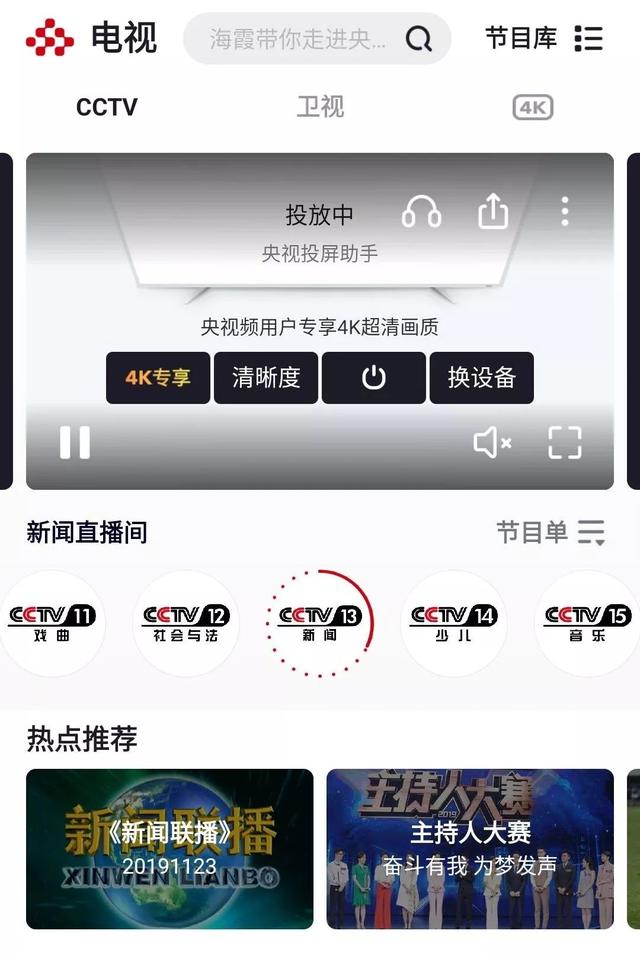
Task: Open the 节目单 program schedule
Action: click(550, 532)
